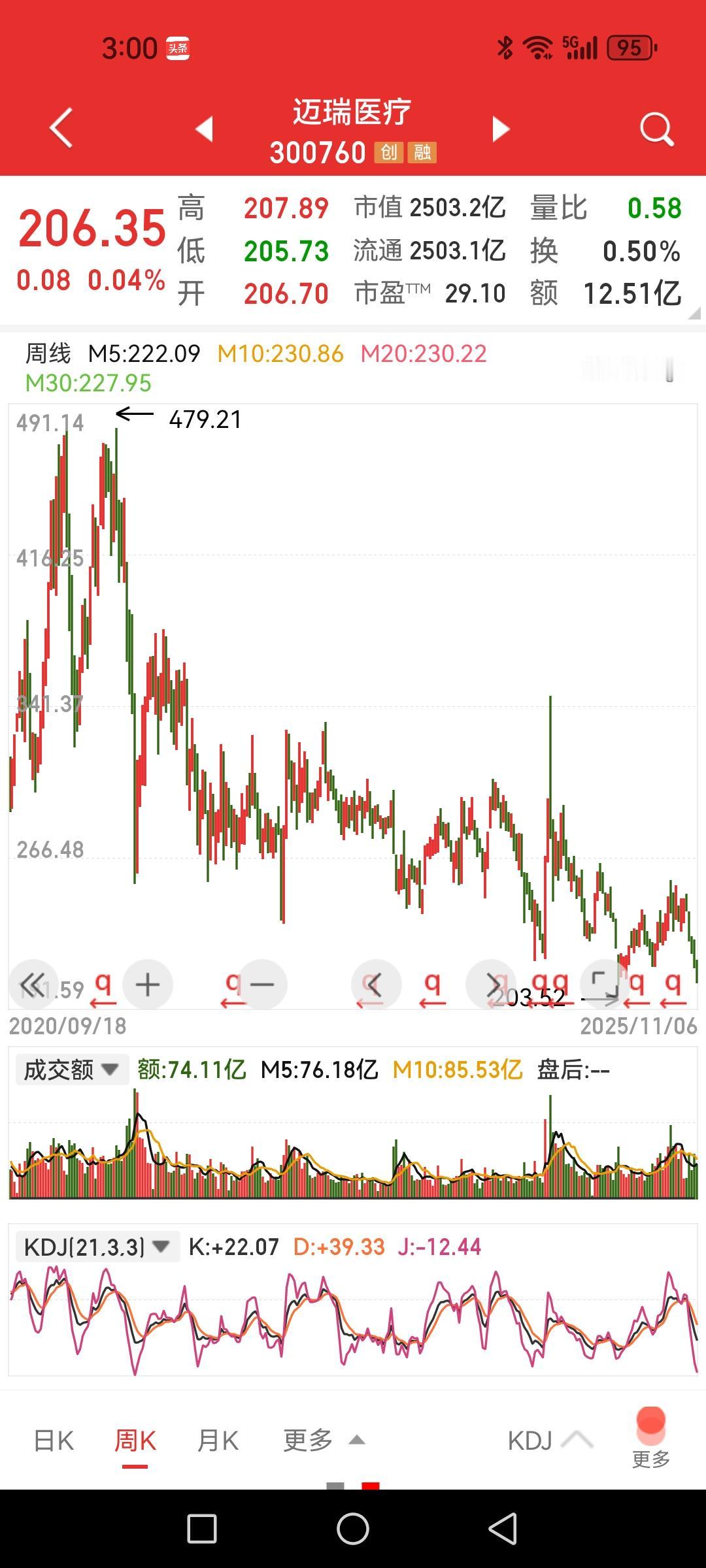The height and width of the screenshot is (1568, 706).
Task: Switch to the 月K monthly chart tab
Action: point(217,1441)
